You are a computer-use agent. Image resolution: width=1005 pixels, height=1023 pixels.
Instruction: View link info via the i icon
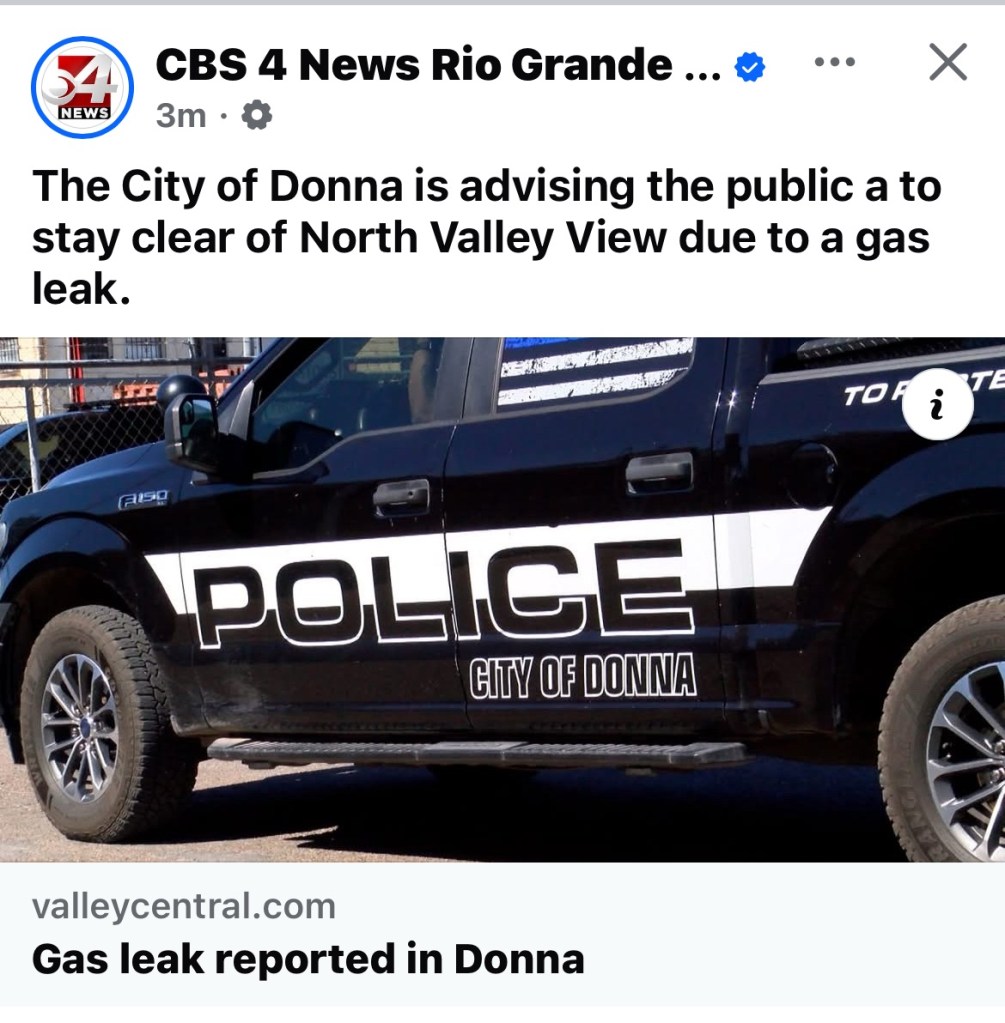937,406
